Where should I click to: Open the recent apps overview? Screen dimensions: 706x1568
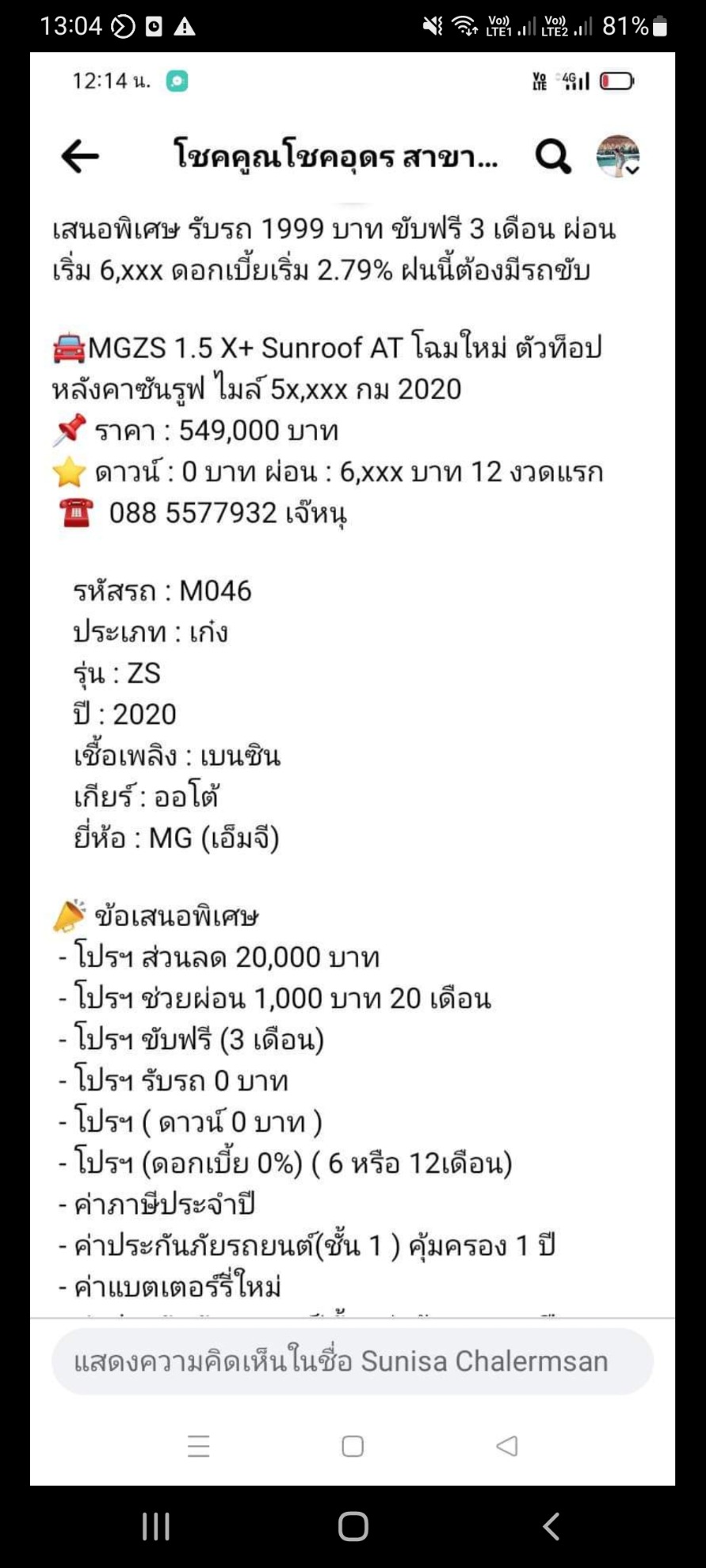[155, 1526]
